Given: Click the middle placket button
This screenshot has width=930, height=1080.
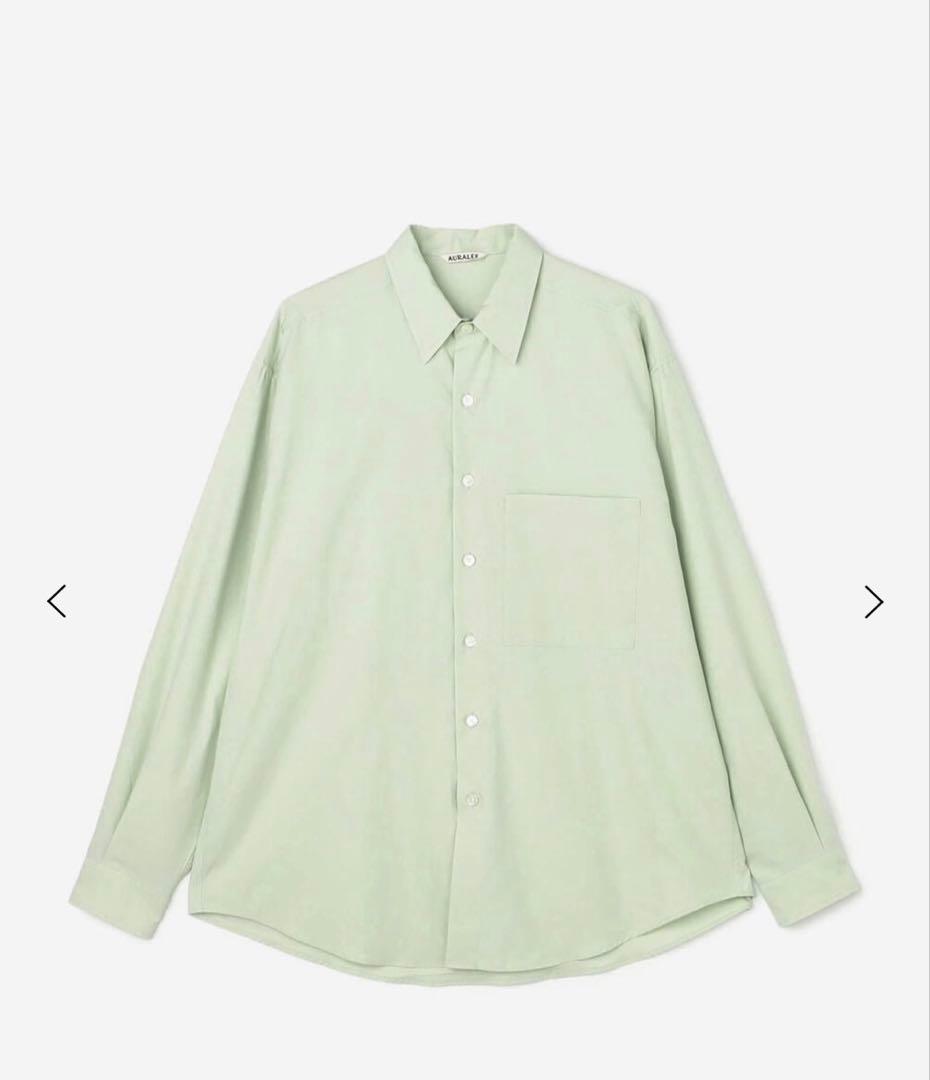Looking at the screenshot, I should click(467, 558).
